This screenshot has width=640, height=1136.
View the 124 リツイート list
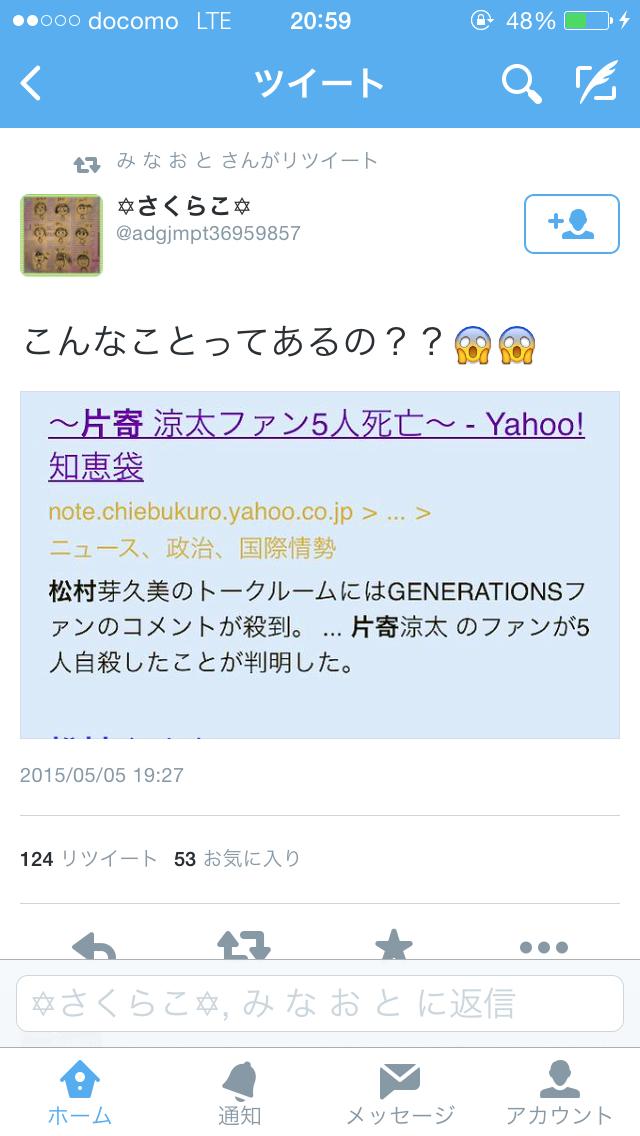(x=88, y=858)
